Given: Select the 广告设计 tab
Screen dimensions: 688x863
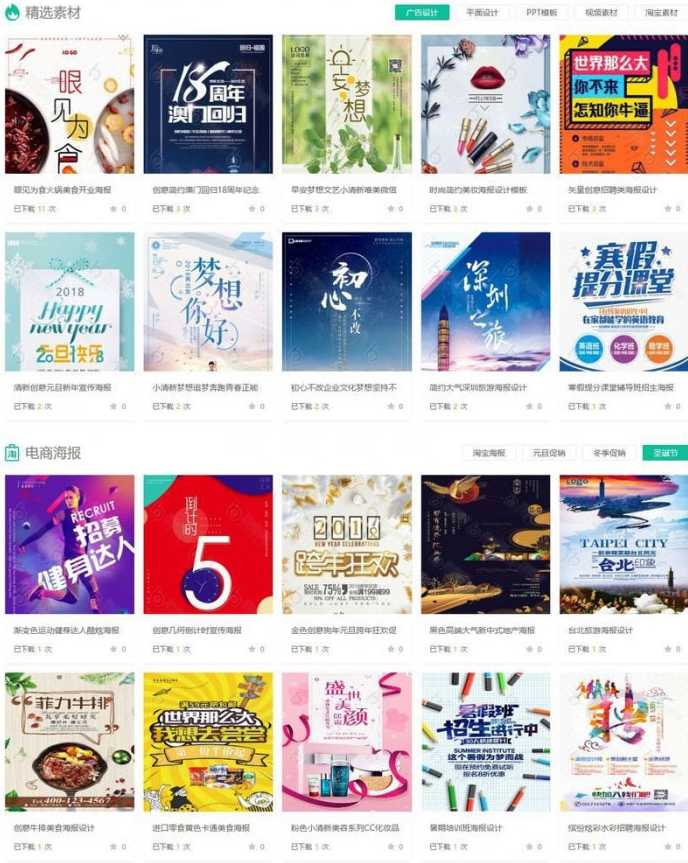Looking at the screenshot, I should click(421, 13).
